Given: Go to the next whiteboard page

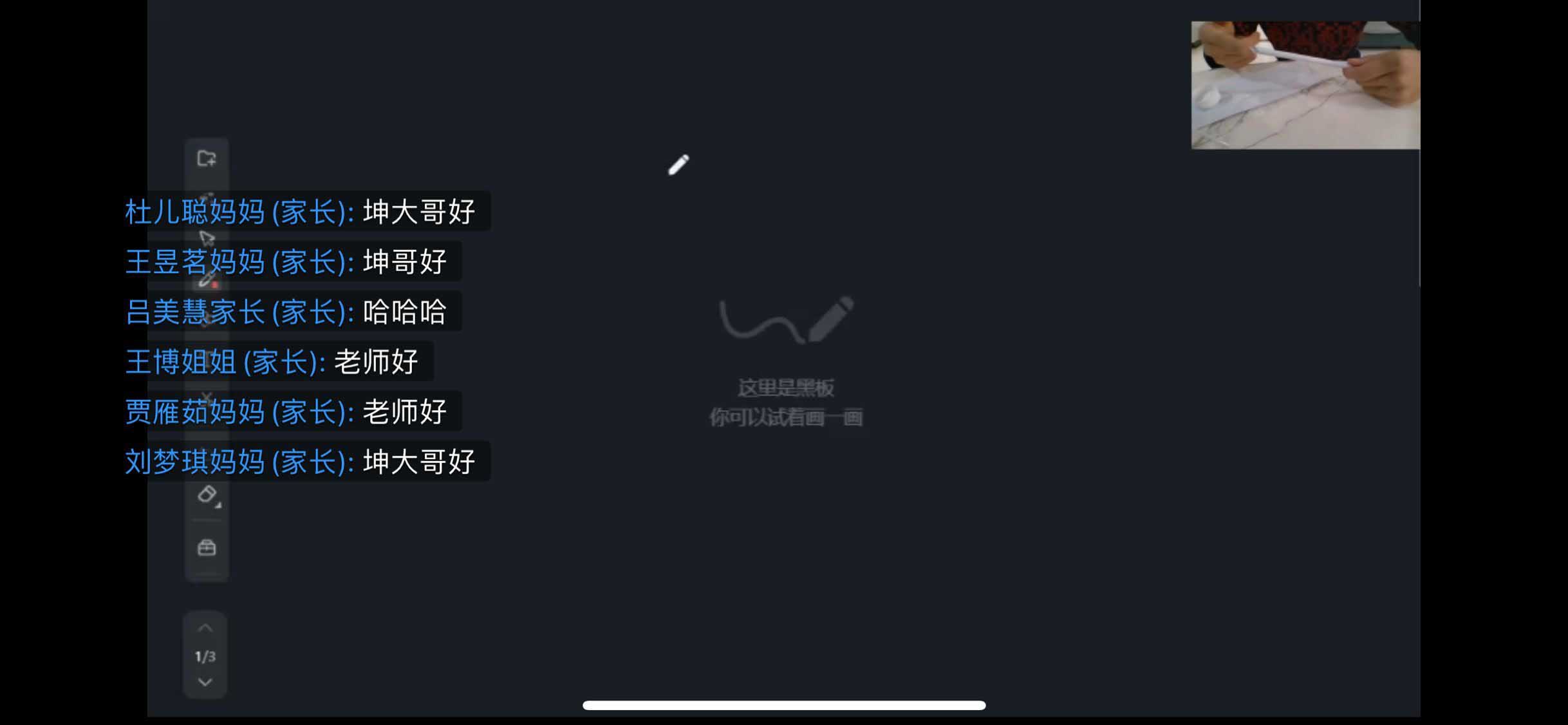Looking at the screenshot, I should tap(205, 682).
